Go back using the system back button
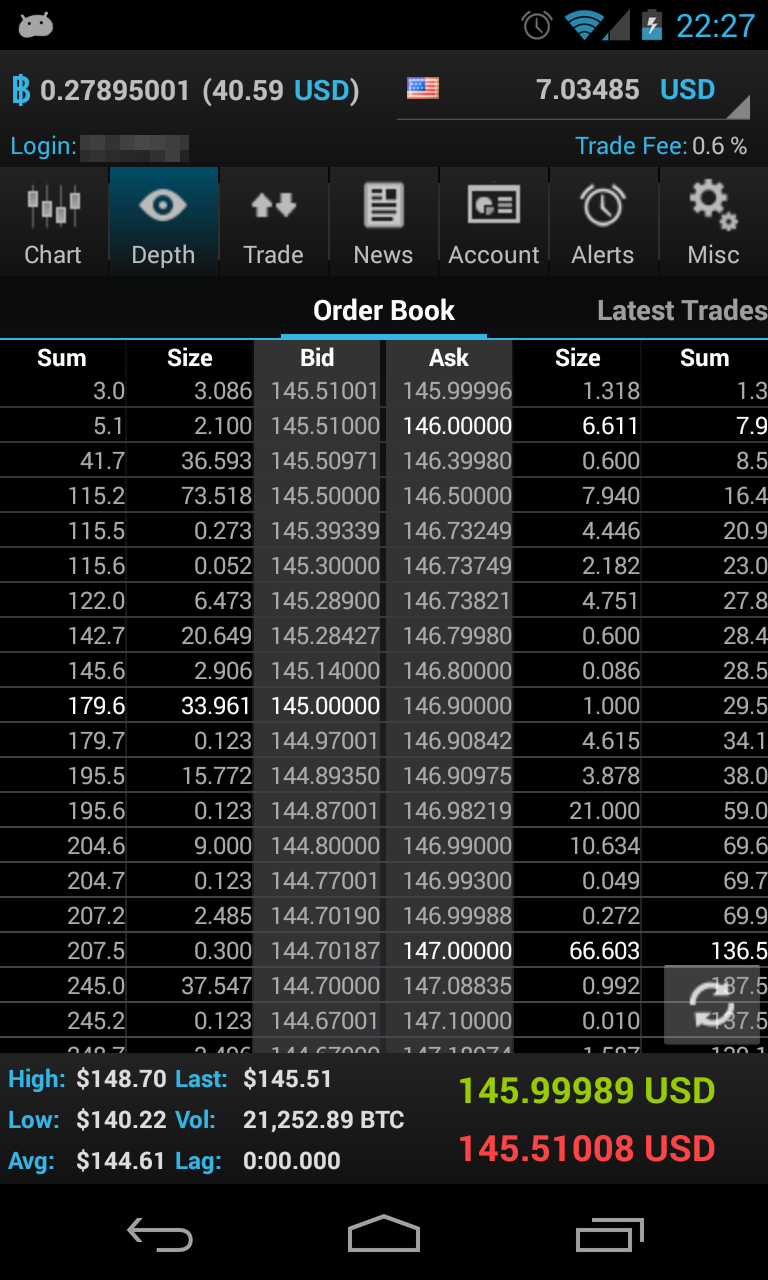Viewport: 768px width, 1280px height. click(x=160, y=1235)
